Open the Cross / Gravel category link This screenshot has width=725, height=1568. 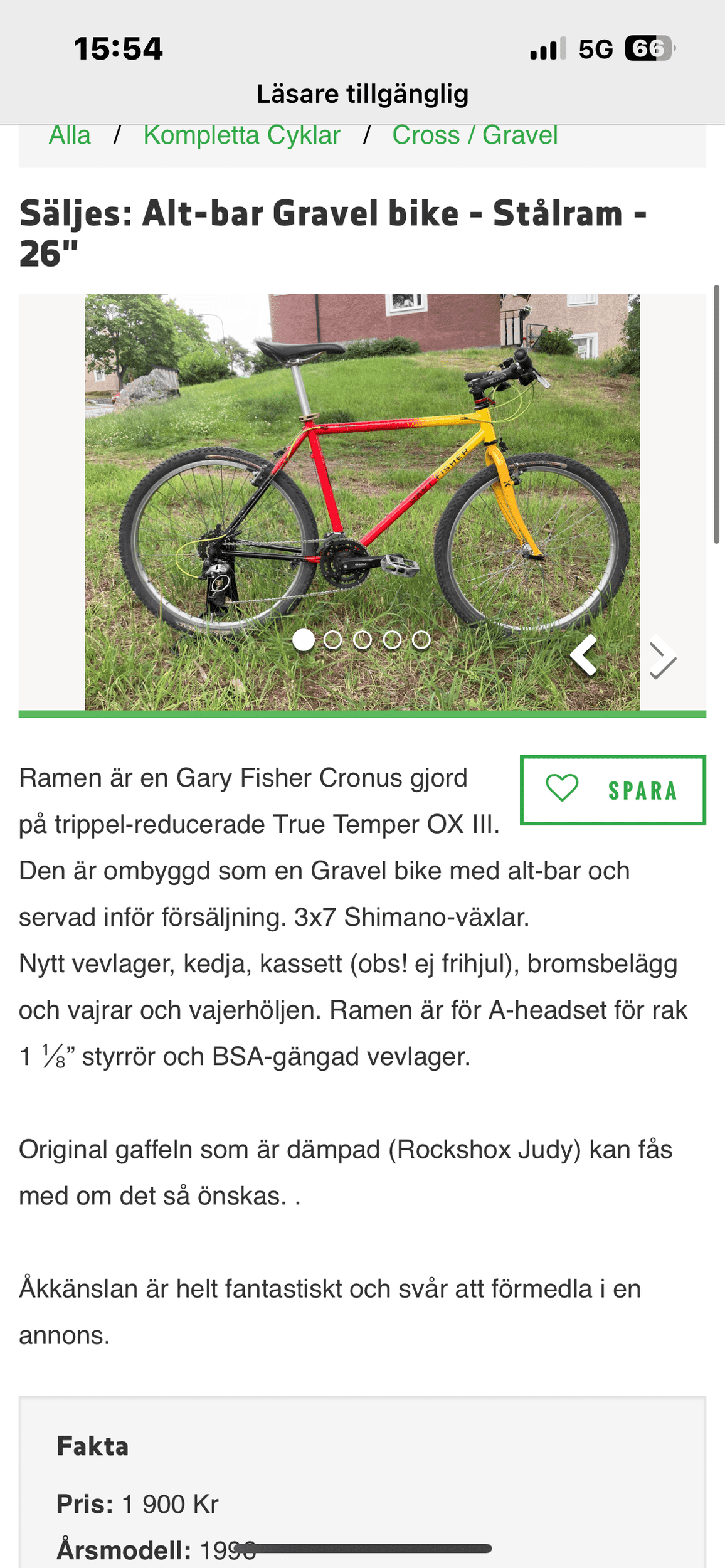tap(475, 135)
